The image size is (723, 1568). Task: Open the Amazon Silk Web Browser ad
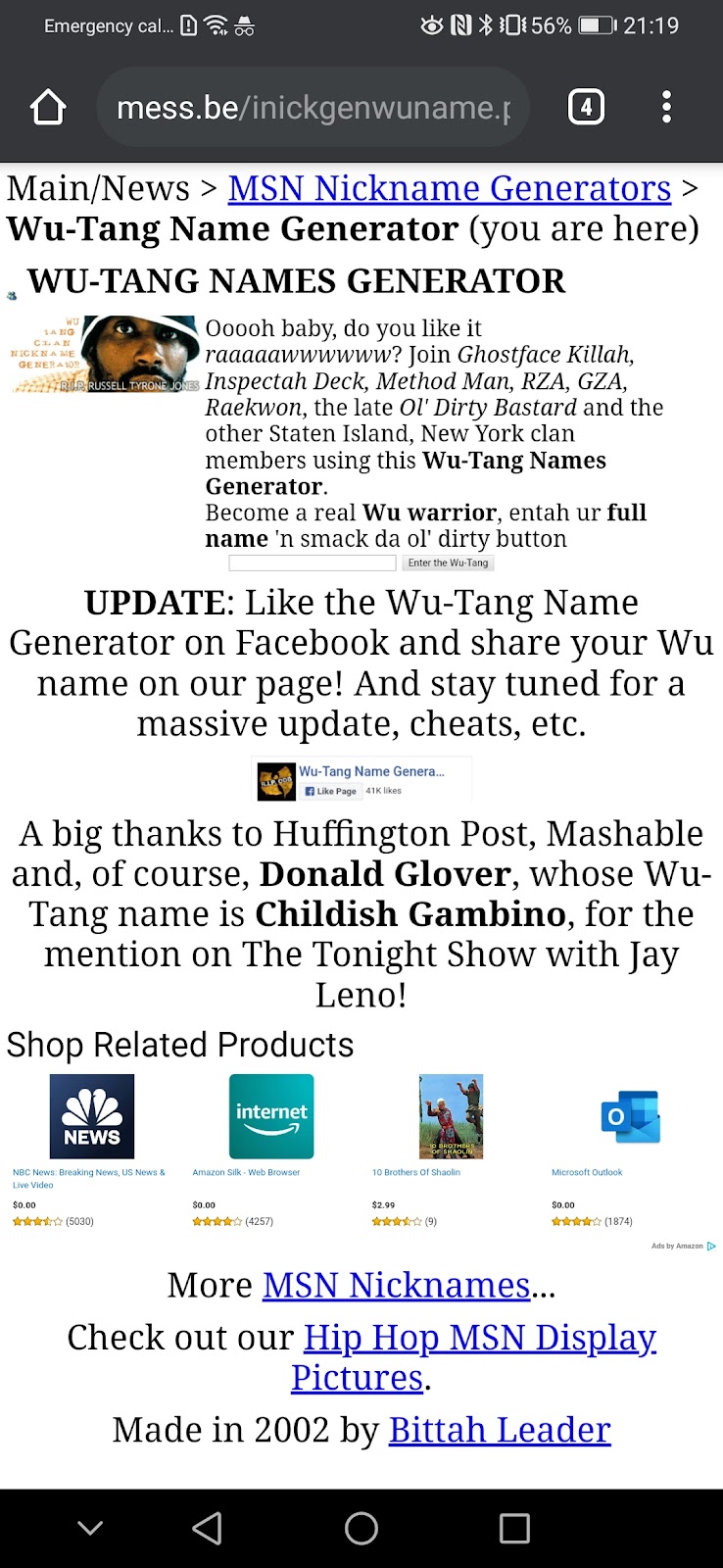click(271, 1116)
